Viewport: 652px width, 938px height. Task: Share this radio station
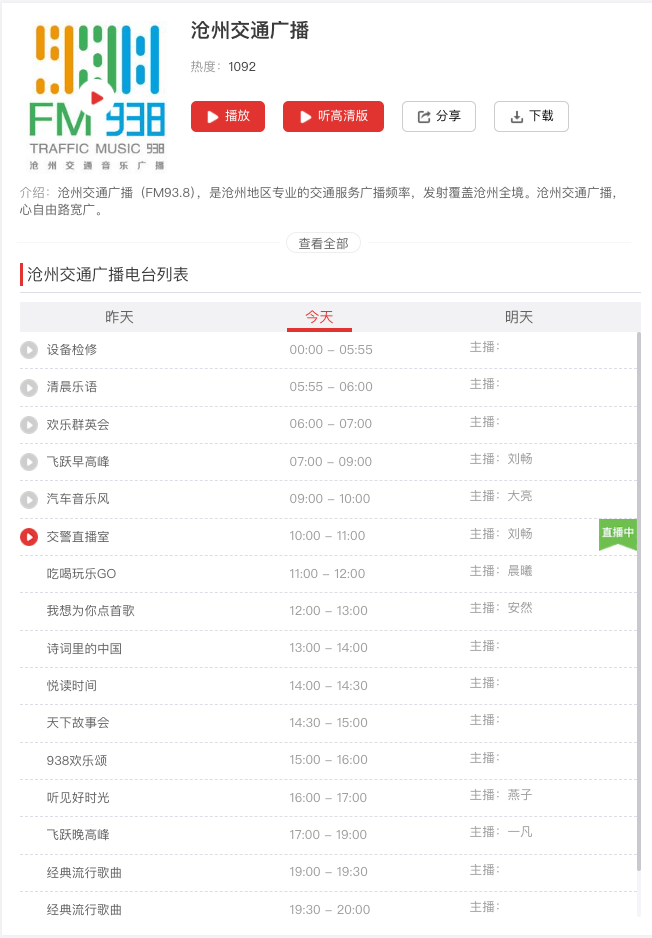[438, 116]
